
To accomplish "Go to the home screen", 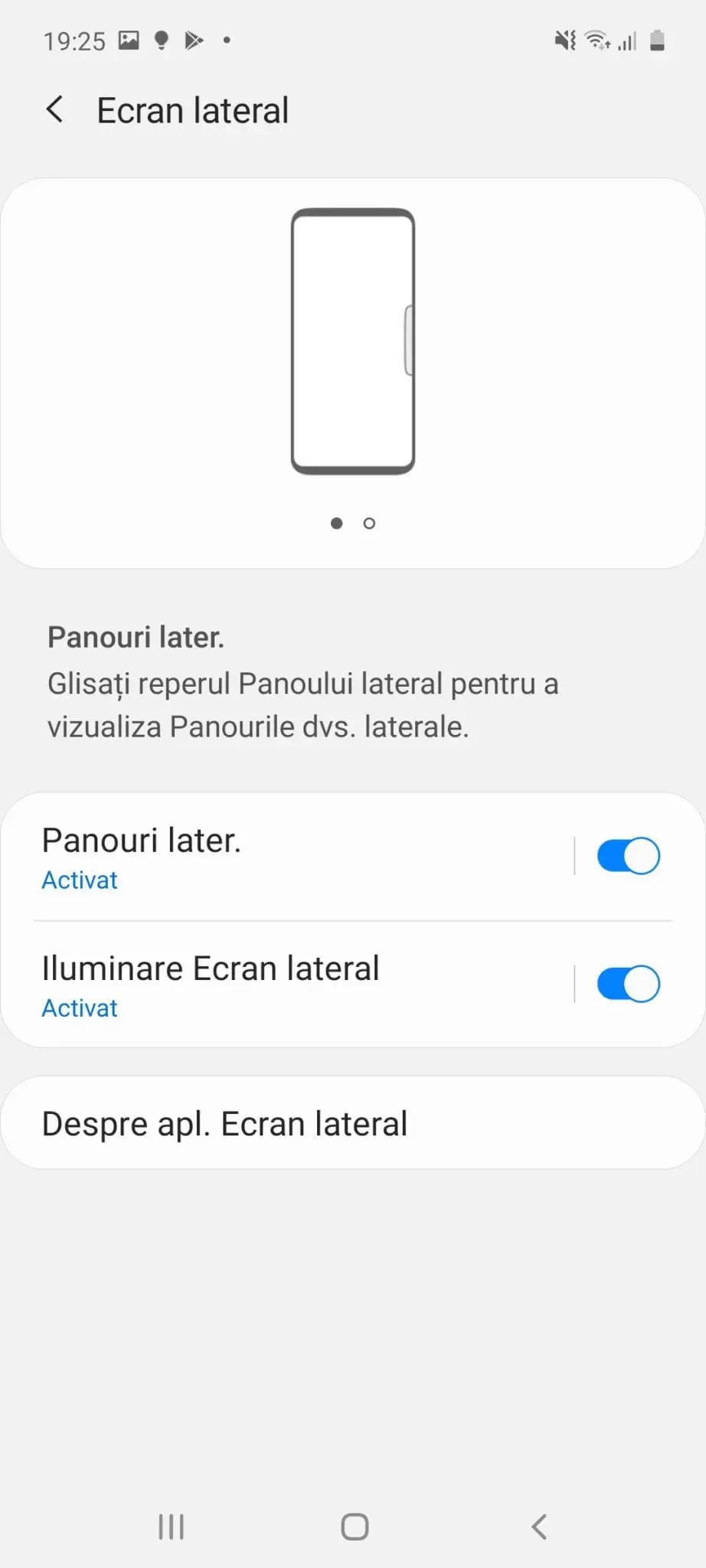I will [355, 1526].
